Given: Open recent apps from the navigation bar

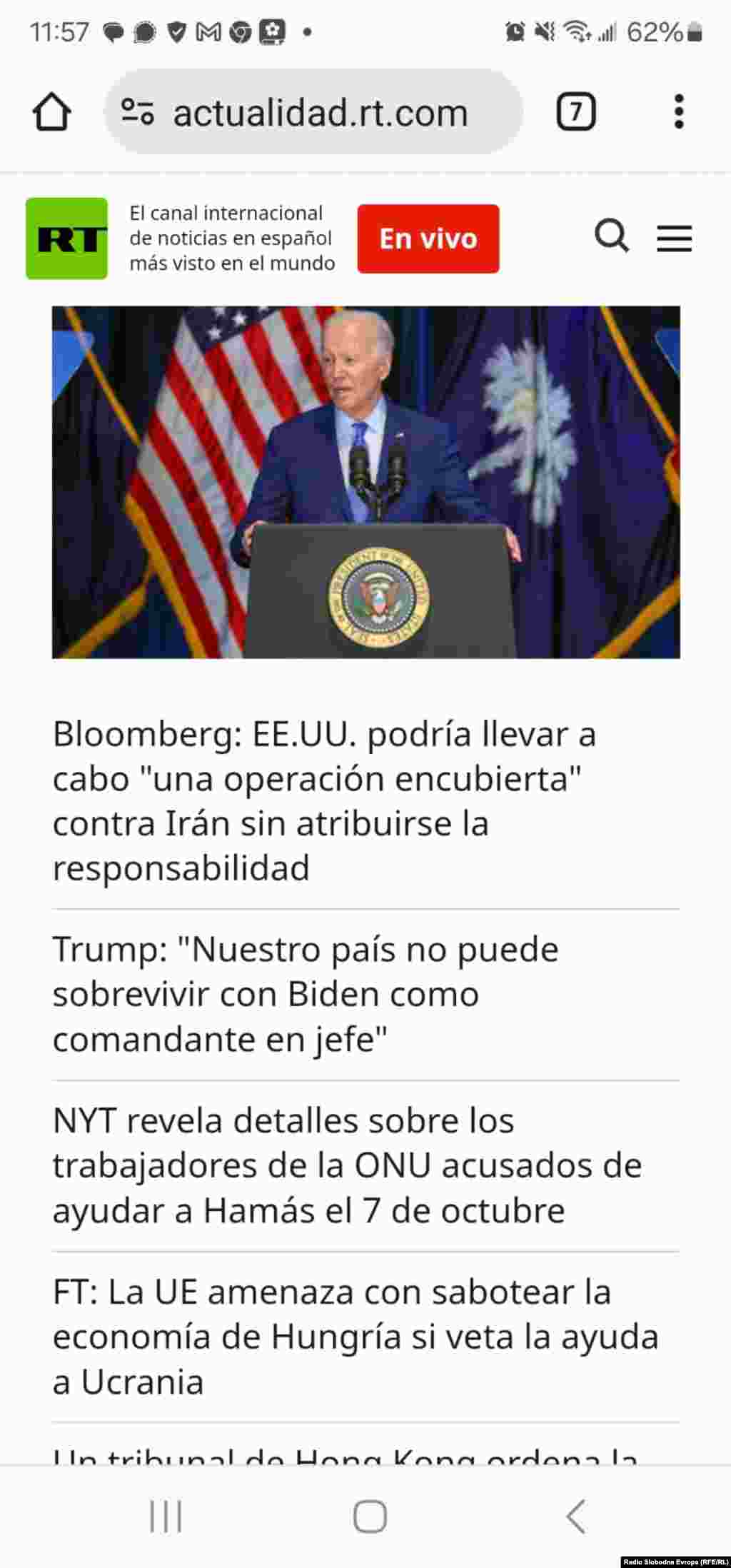Looking at the screenshot, I should [166, 1516].
